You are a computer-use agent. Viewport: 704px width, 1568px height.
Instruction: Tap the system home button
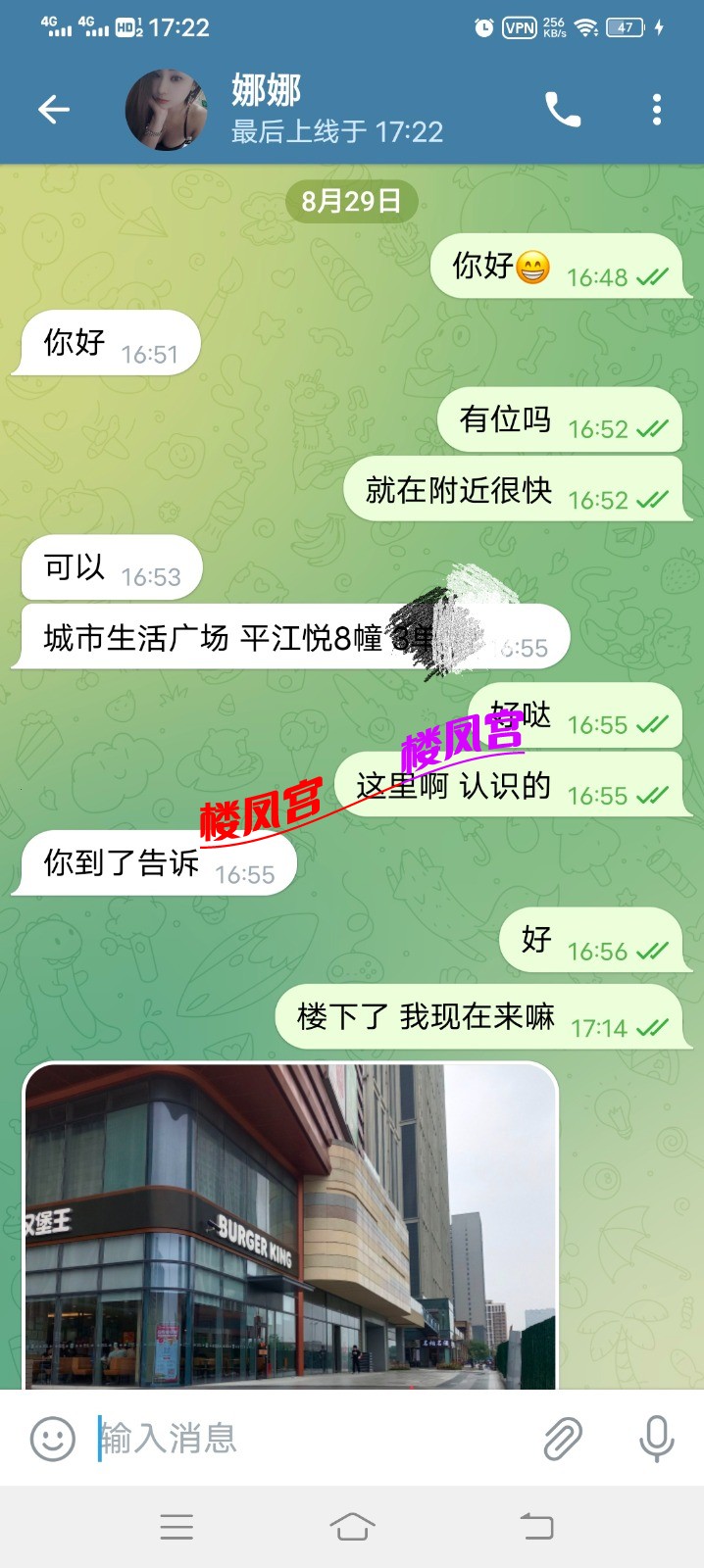[x=352, y=1526]
